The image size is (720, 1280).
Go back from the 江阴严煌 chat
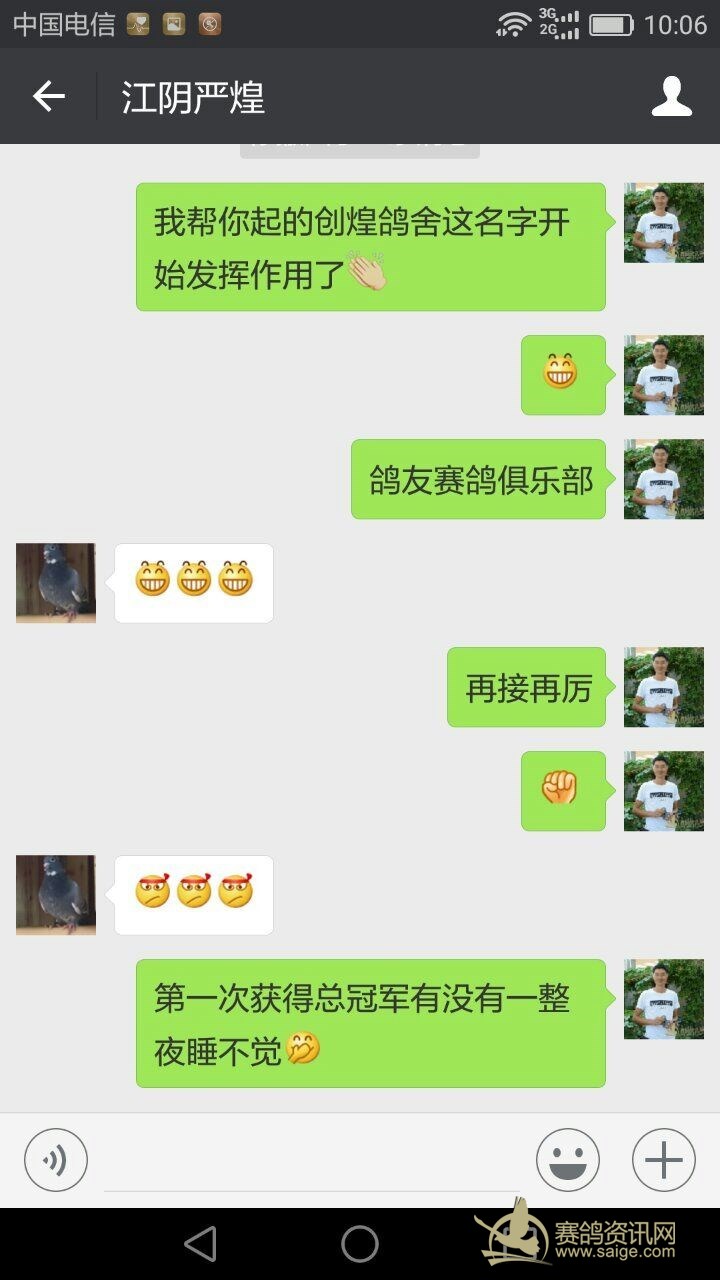pos(48,96)
